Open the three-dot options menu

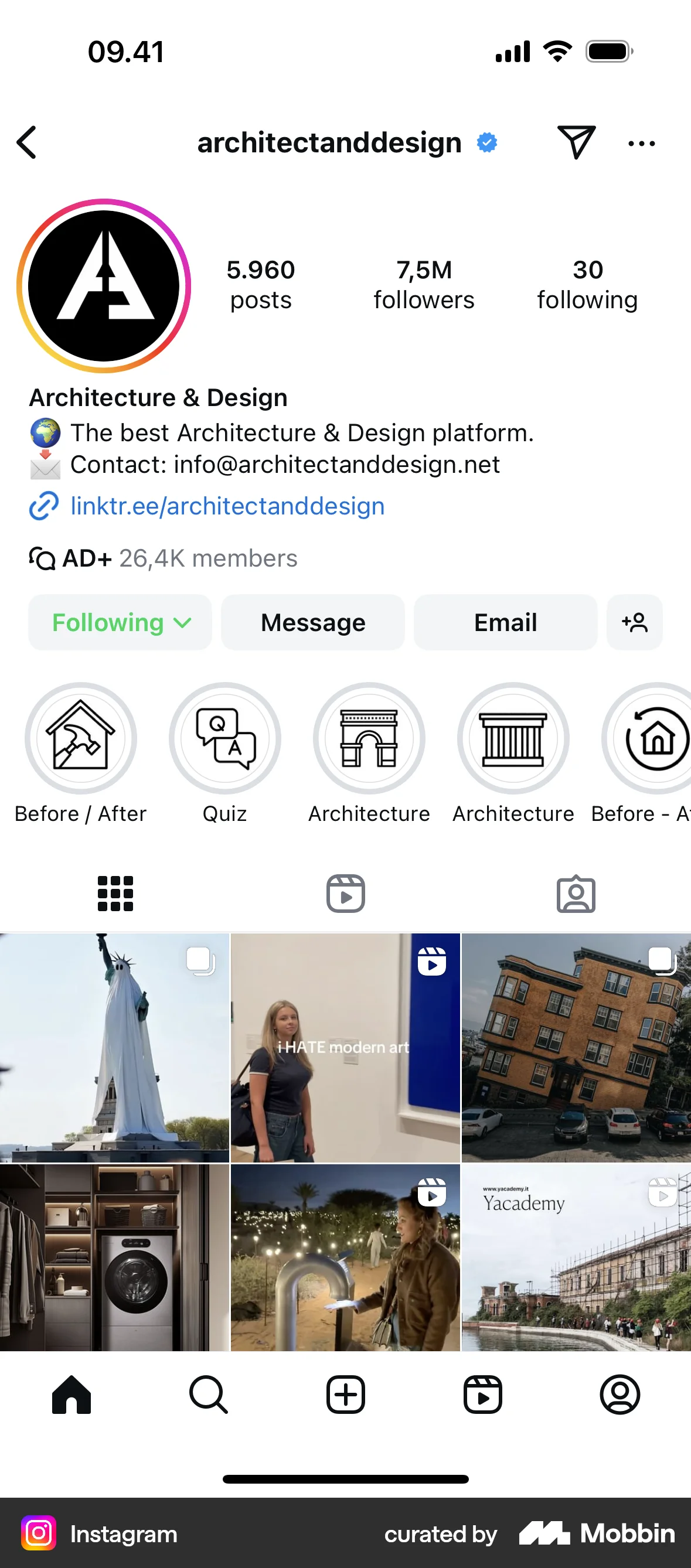(x=641, y=142)
